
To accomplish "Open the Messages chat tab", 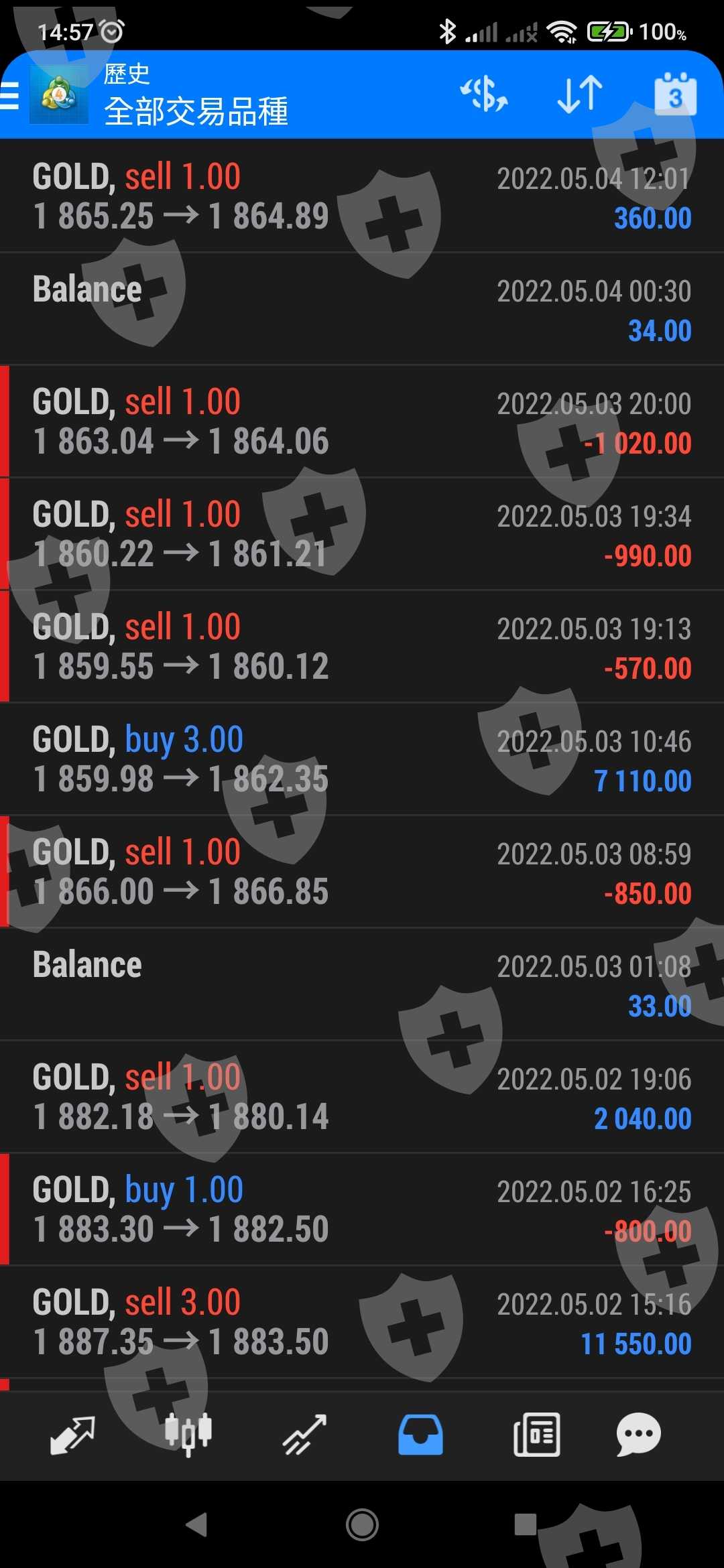I will coord(638,1435).
